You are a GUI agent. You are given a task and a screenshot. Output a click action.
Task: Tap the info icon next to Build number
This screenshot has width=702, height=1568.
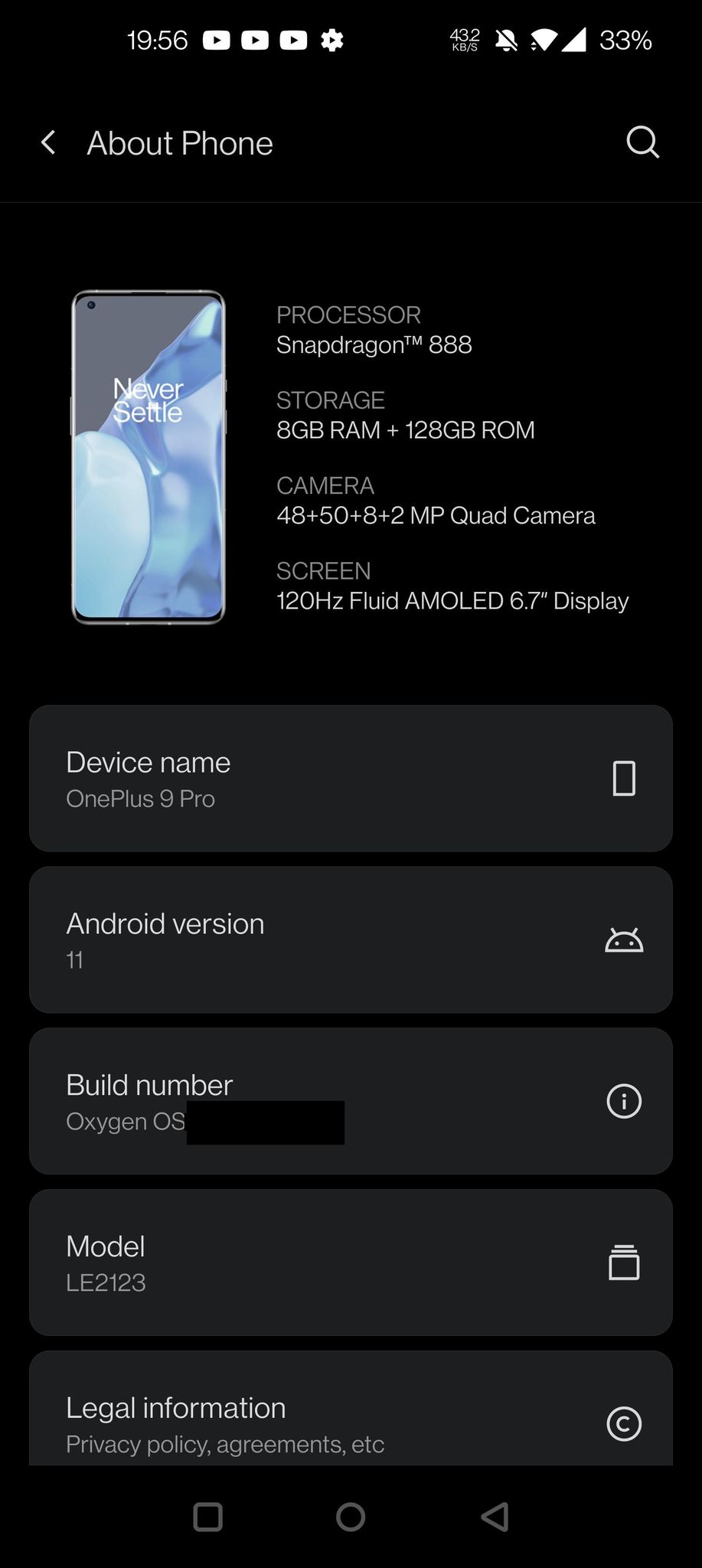tap(625, 1101)
